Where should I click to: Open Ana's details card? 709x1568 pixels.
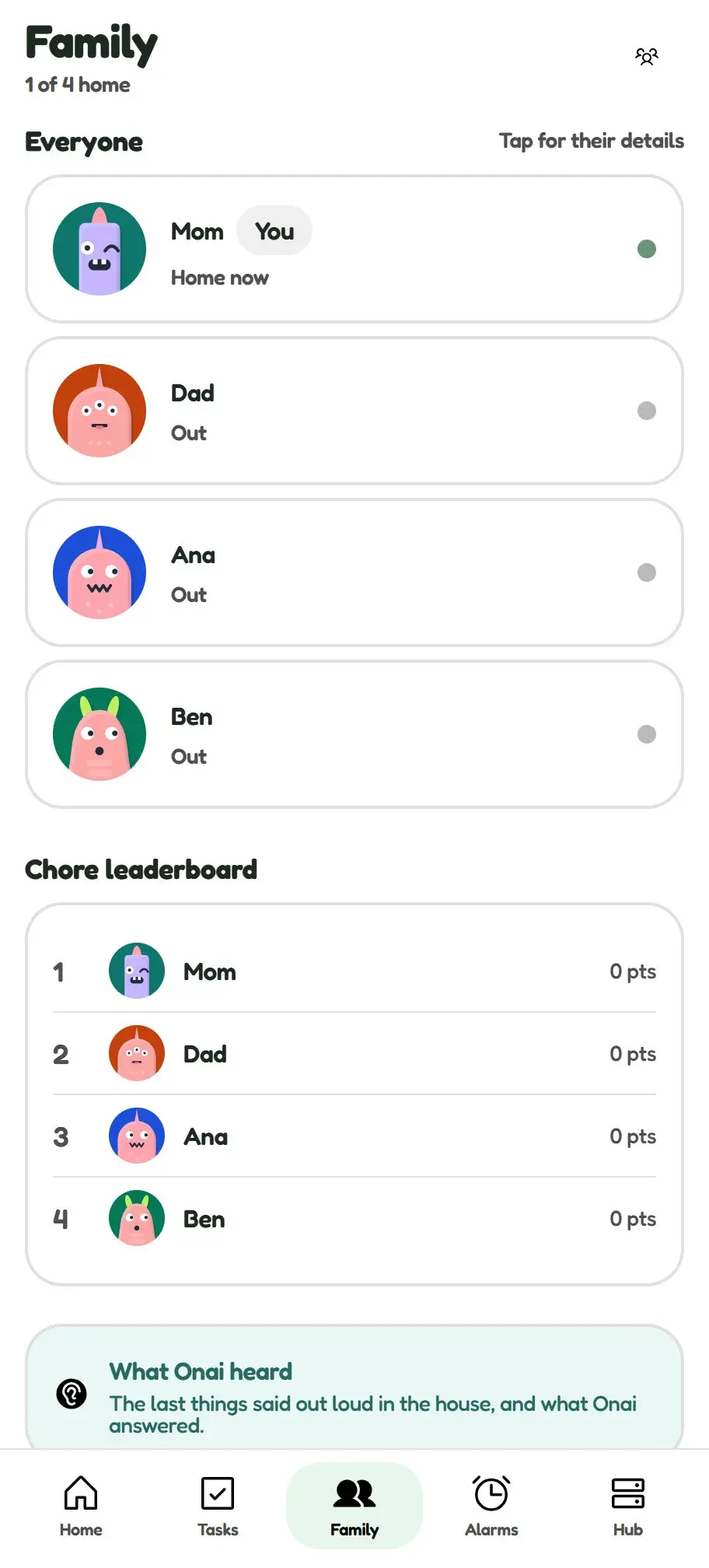tap(354, 572)
